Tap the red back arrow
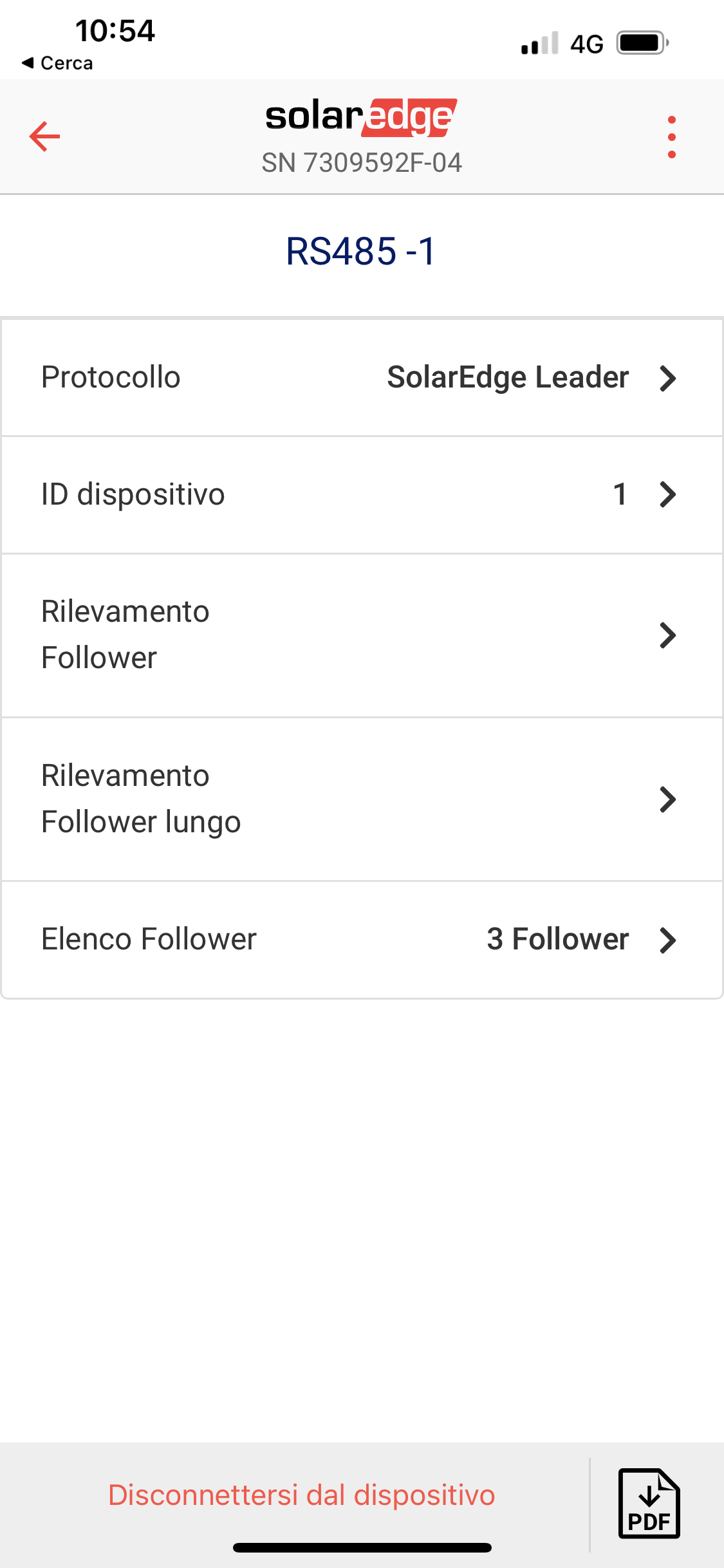 coord(44,136)
